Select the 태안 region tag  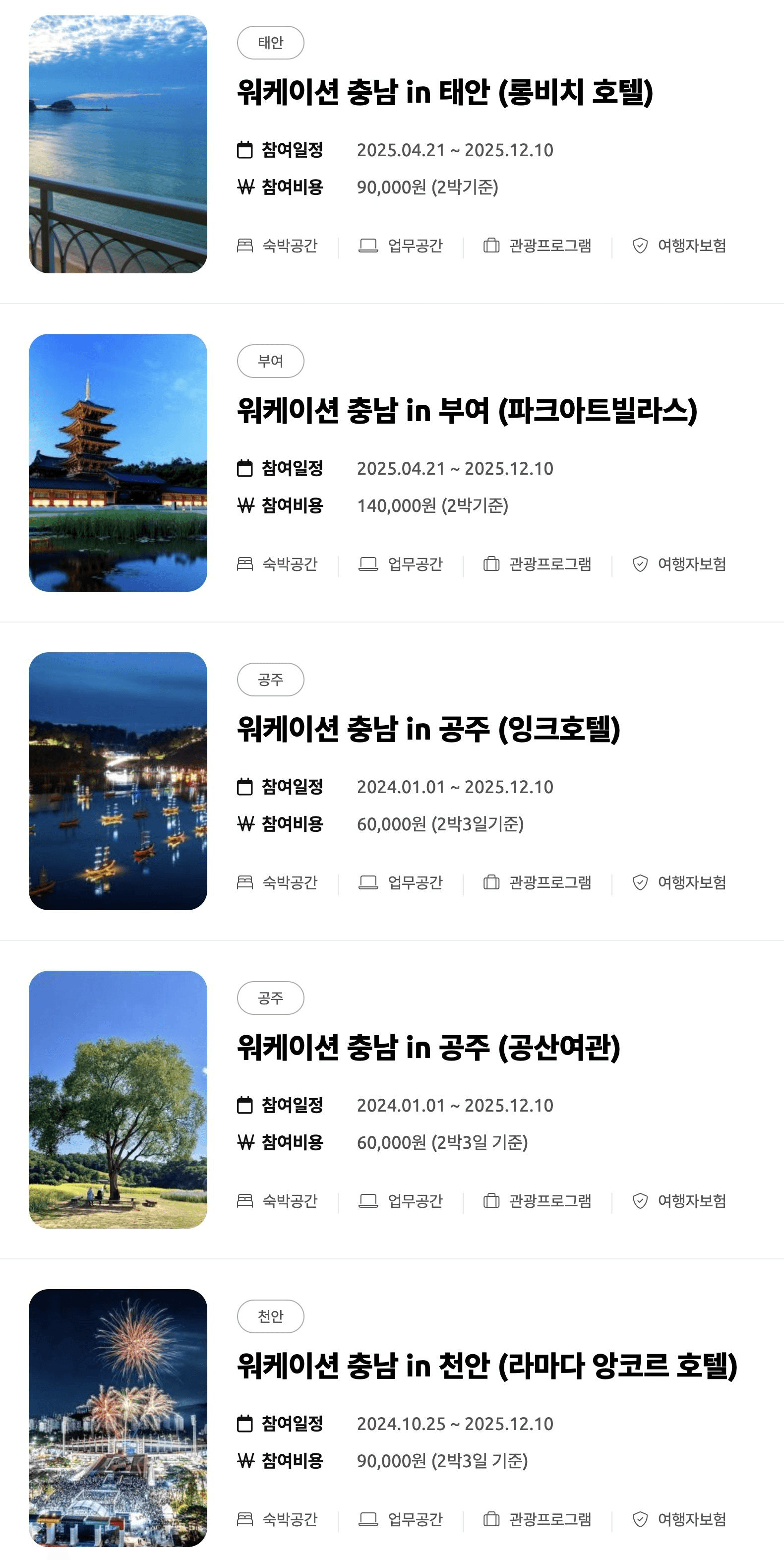[270, 42]
